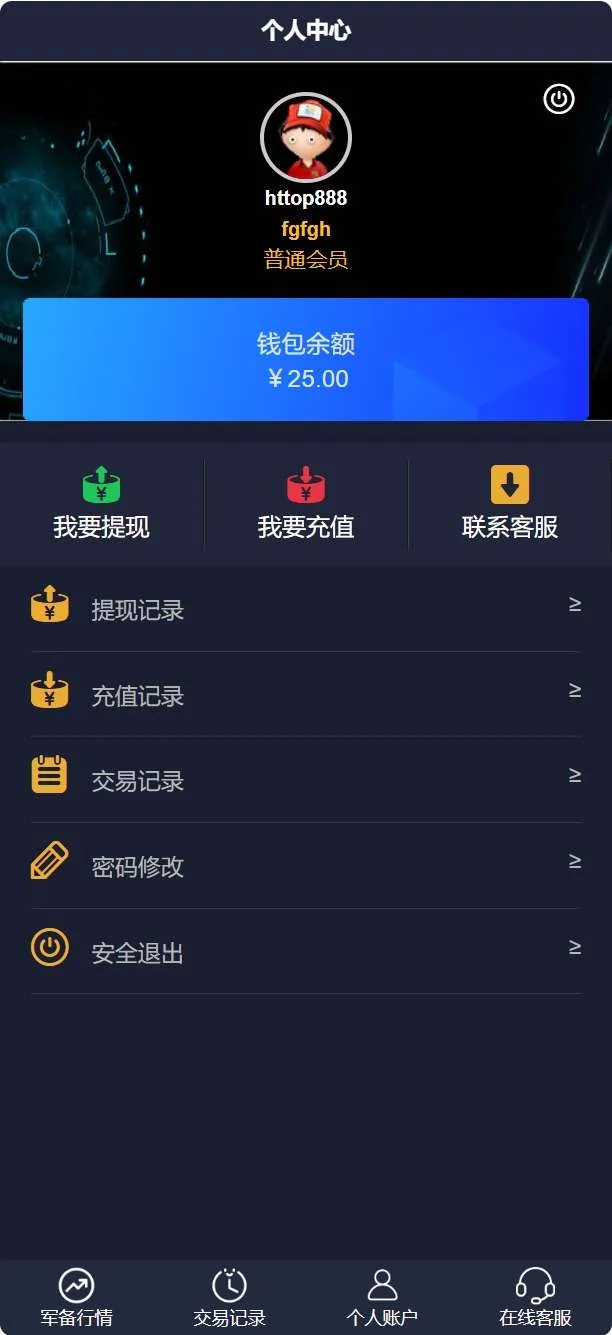View 充值记录 recharge history
The height and width of the screenshot is (1335, 612).
click(306, 695)
